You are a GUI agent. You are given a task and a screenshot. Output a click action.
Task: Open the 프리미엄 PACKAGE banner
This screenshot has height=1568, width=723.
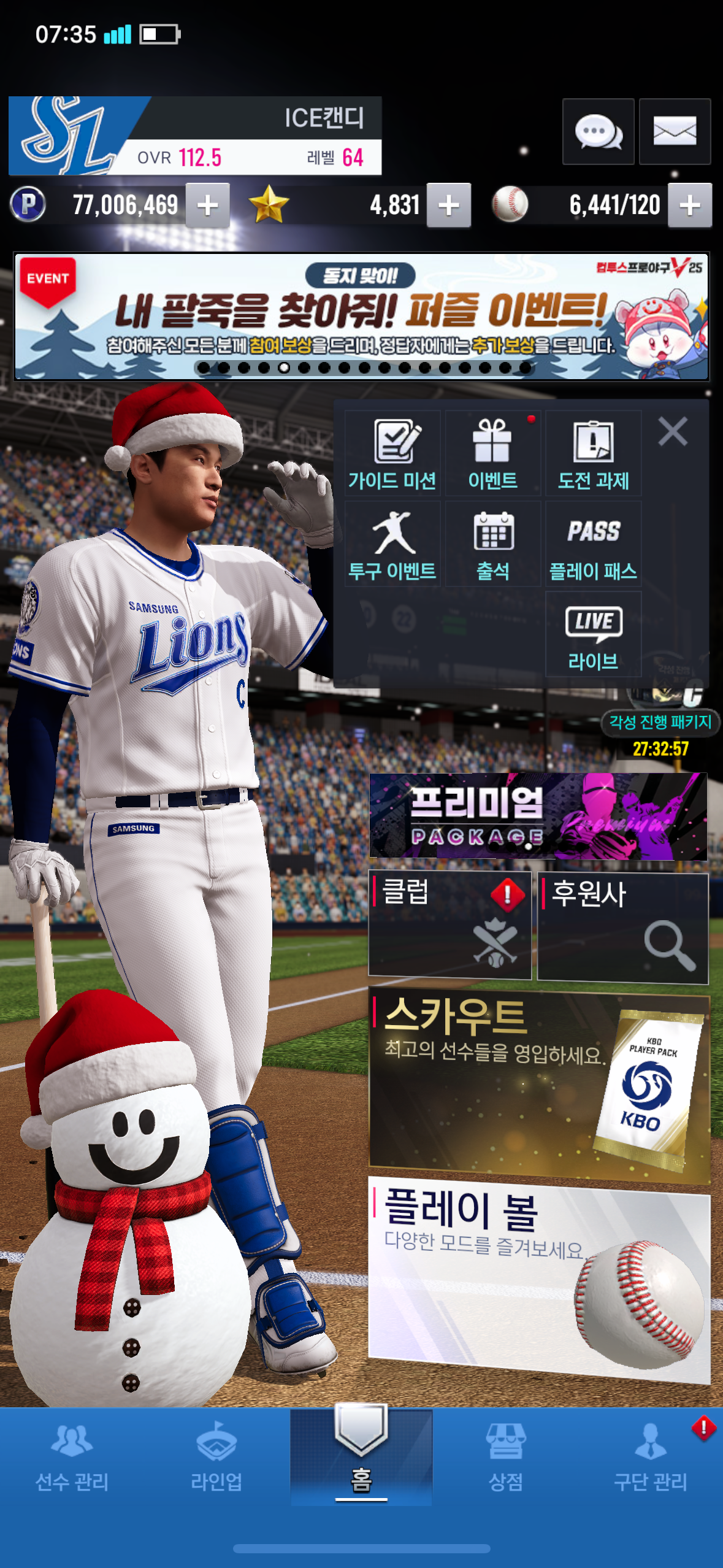pos(538,817)
